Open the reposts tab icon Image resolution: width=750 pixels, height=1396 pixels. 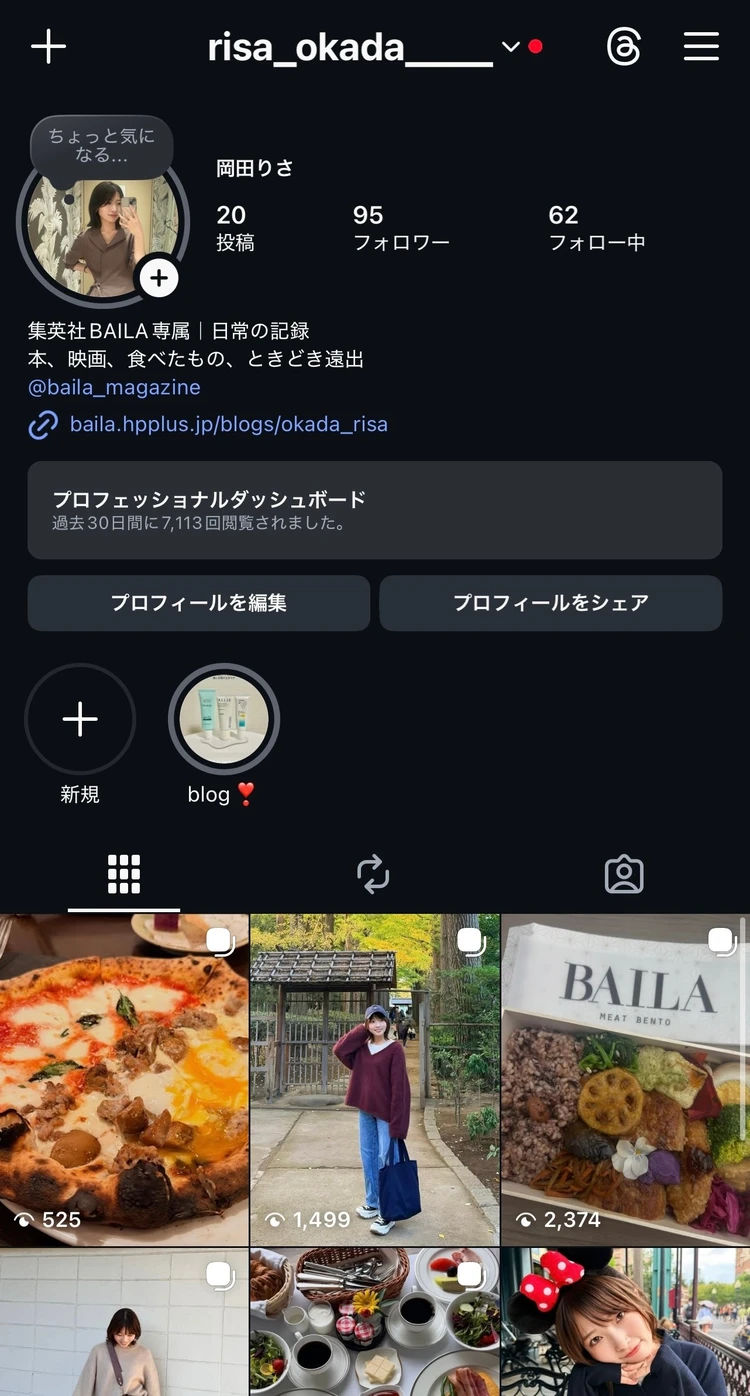tap(374, 874)
